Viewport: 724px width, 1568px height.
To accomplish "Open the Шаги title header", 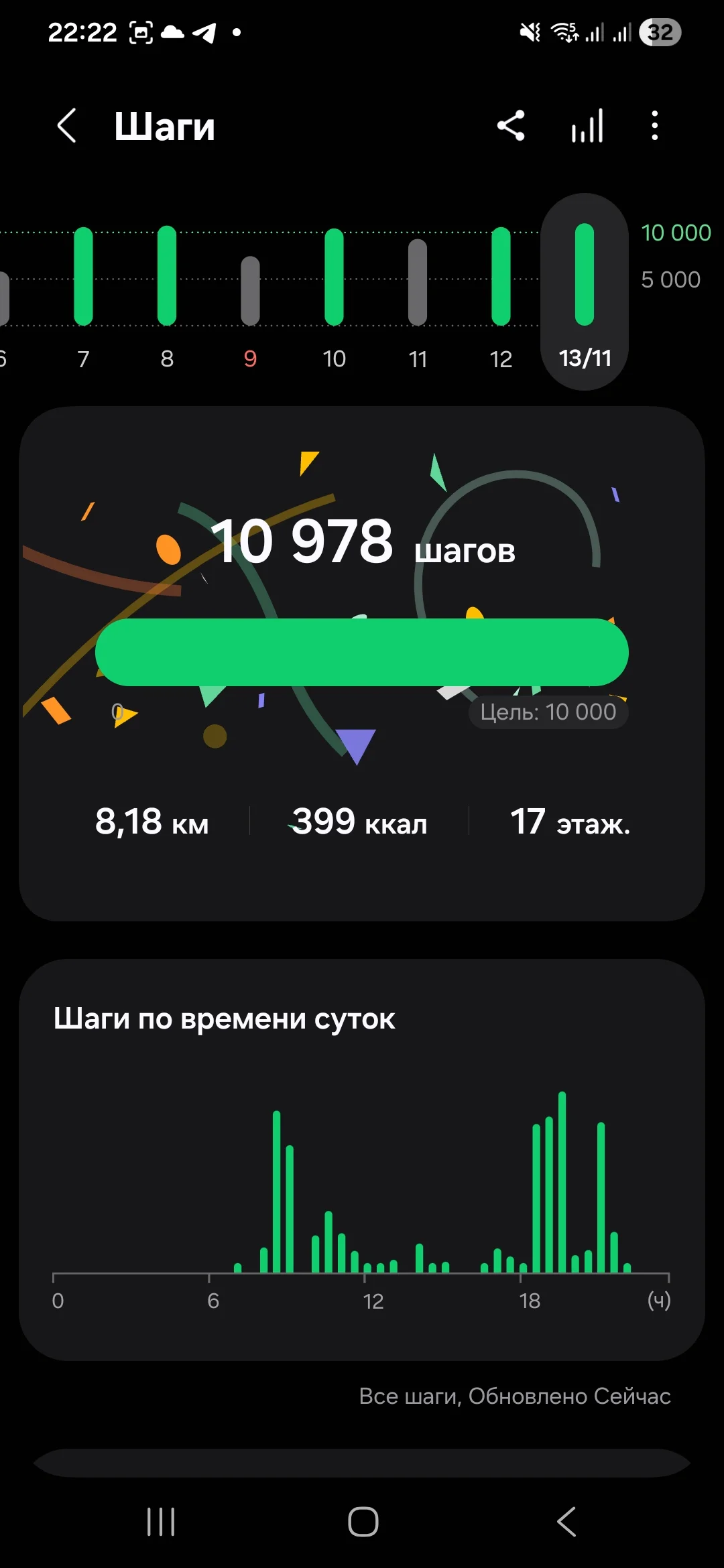I will coord(165,125).
